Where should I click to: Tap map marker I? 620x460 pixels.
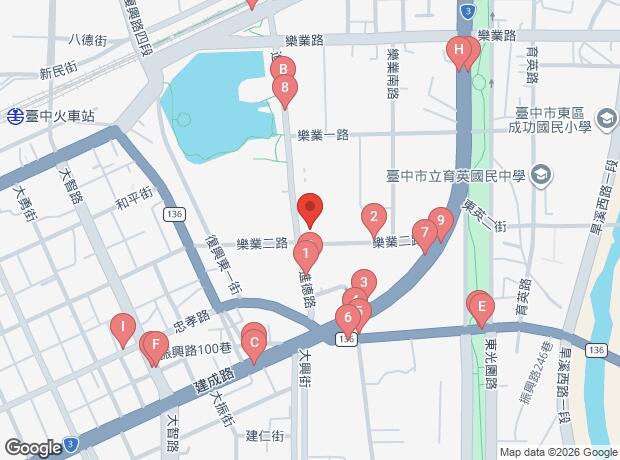(x=122, y=326)
